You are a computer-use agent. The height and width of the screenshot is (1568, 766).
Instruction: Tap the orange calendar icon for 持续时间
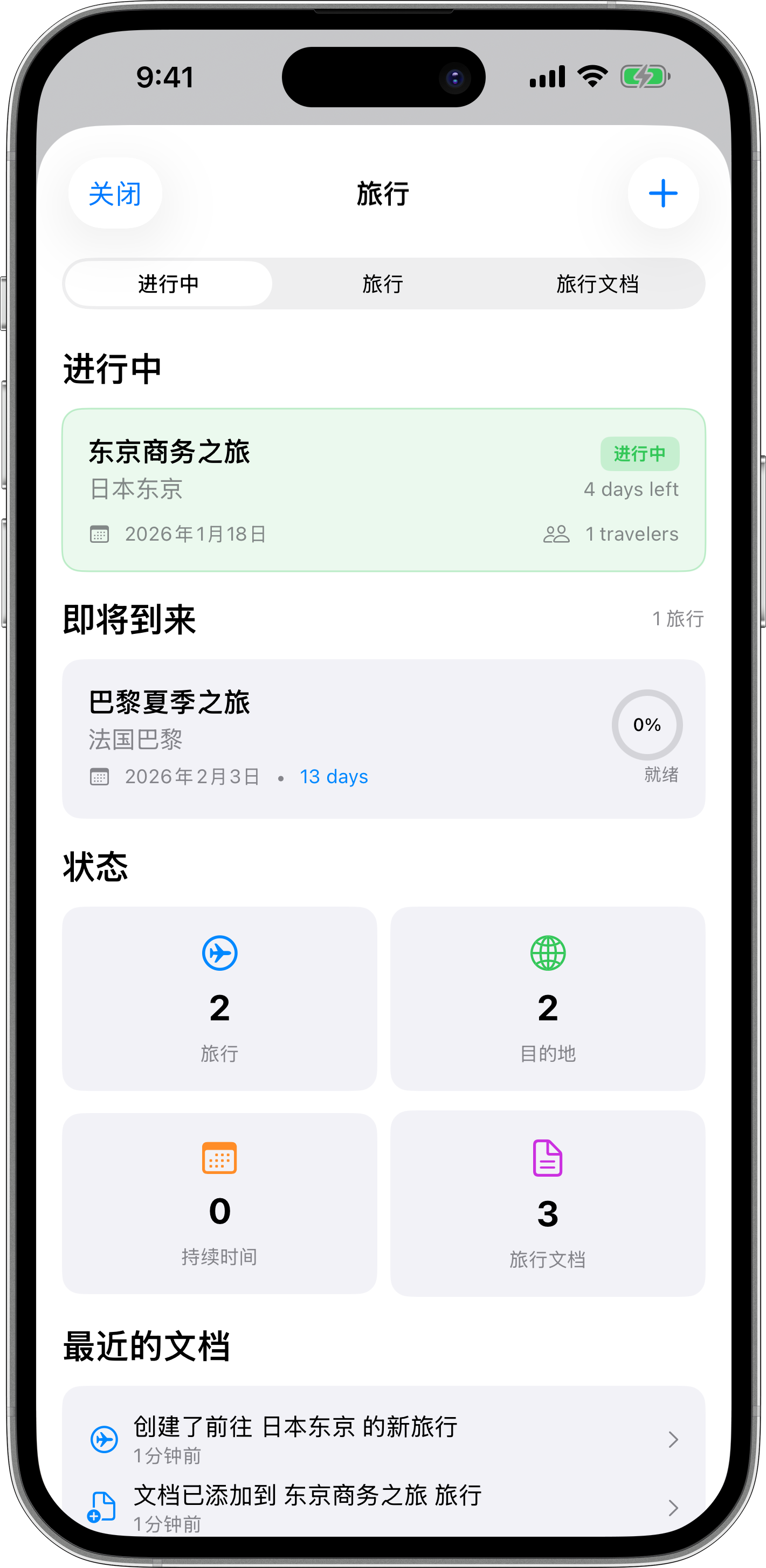[221, 1158]
